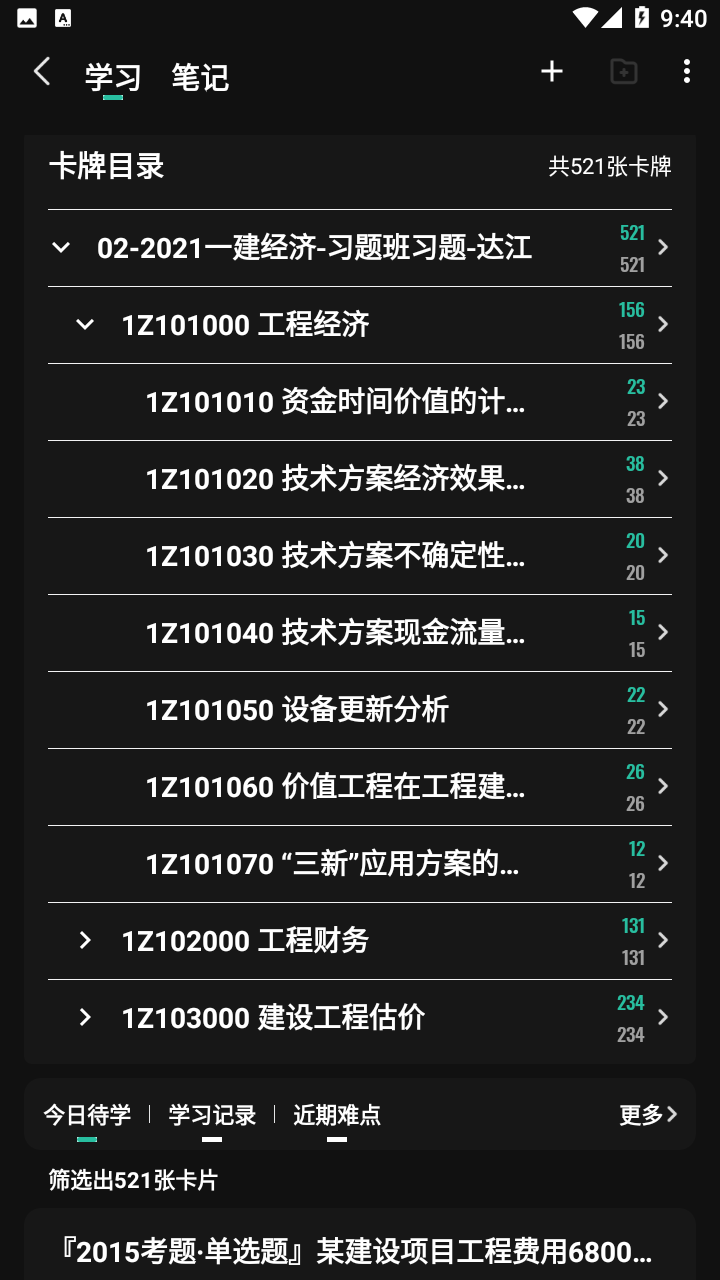The height and width of the screenshot is (1280, 720).
Task: Open 1Z101060 价值工程 chapter
Action: tap(360, 787)
